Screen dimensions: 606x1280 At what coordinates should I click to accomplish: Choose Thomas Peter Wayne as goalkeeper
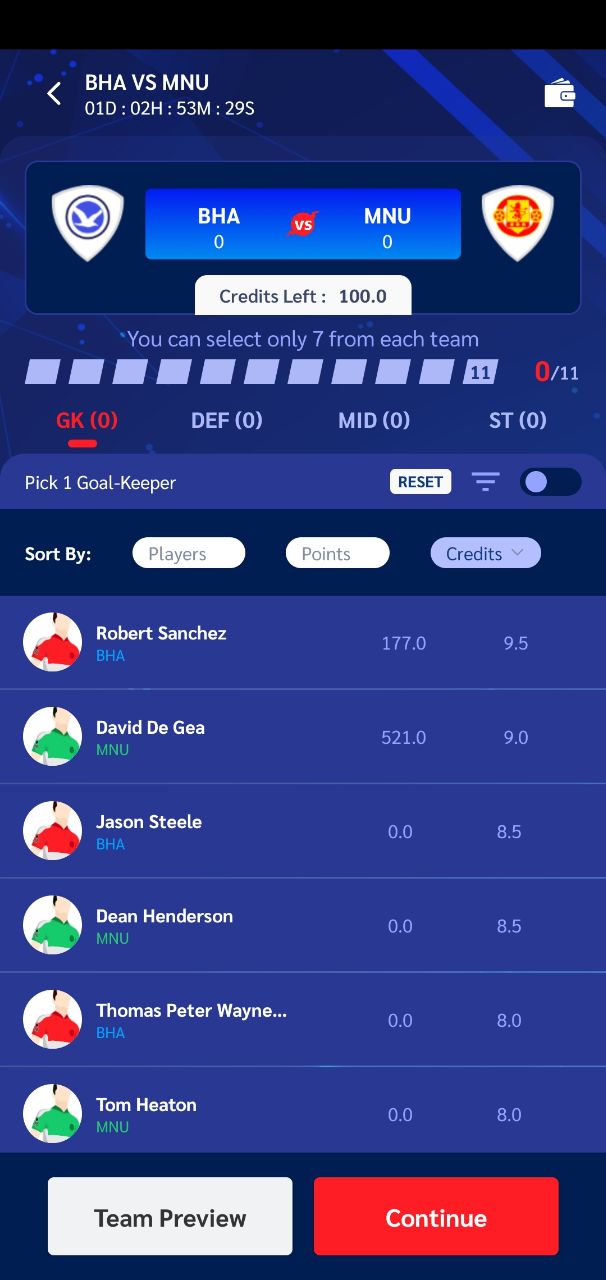click(191, 1019)
